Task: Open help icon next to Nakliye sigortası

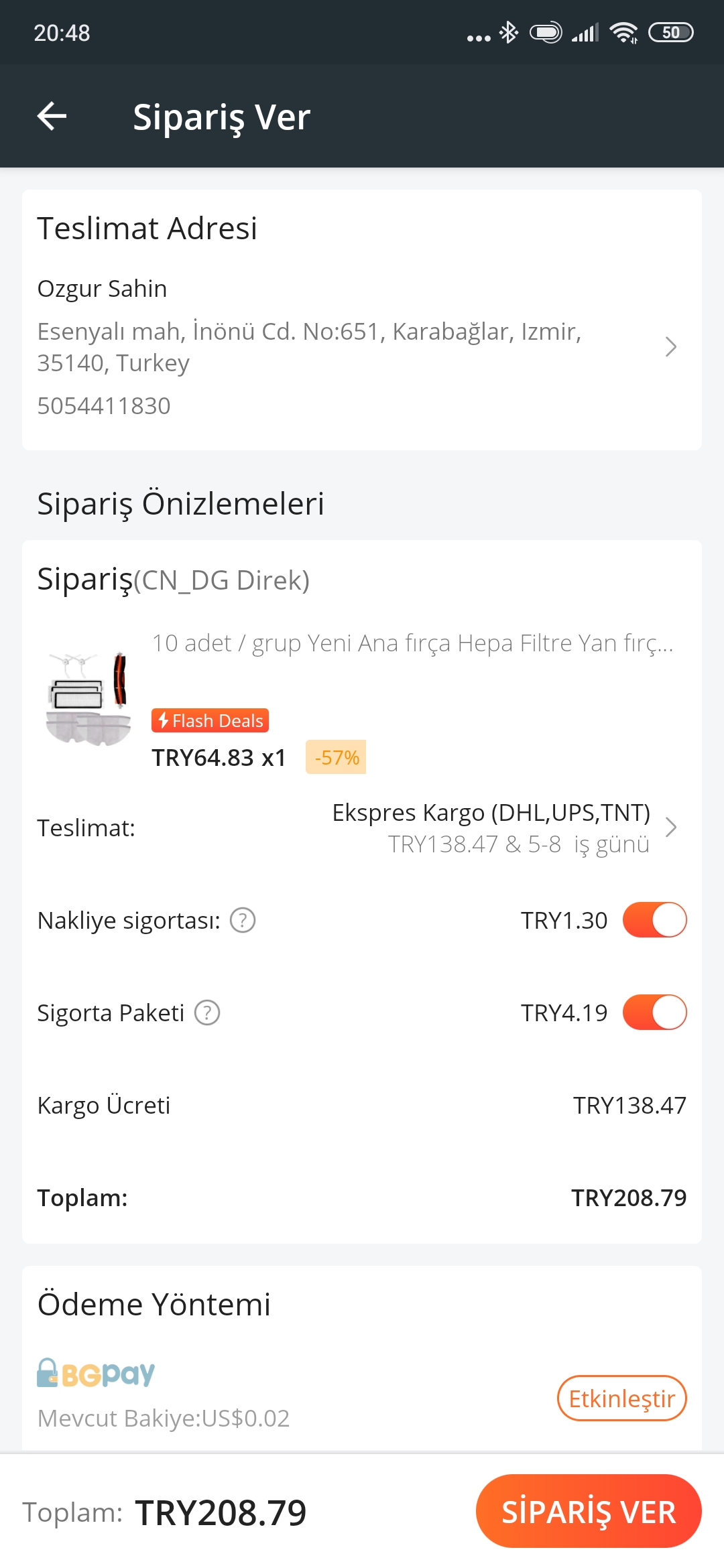Action: pyautogui.click(x=243, y=920)
